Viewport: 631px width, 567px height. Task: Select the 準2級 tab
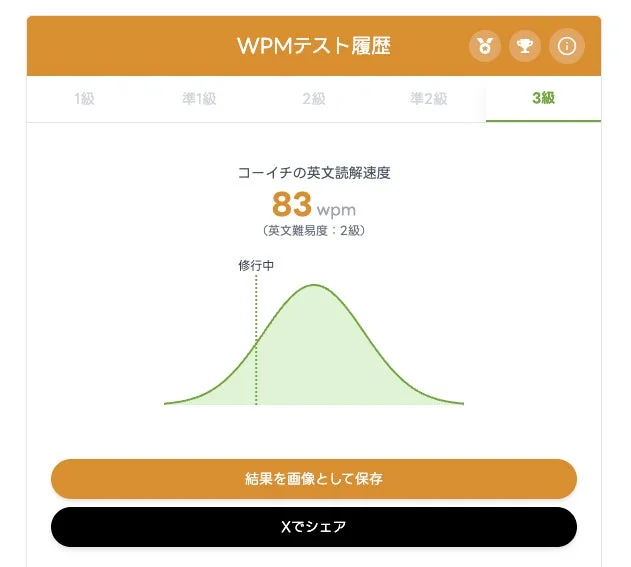pos(428,99)
